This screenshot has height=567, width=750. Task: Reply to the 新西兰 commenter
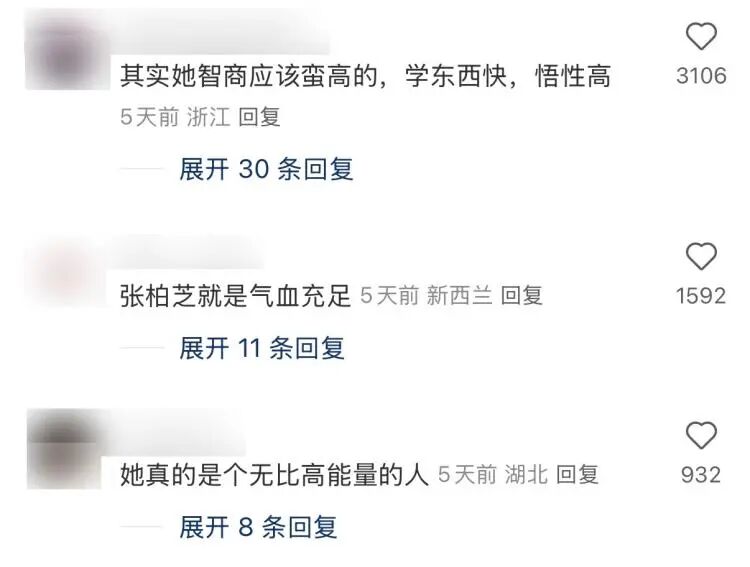point(521,295)
